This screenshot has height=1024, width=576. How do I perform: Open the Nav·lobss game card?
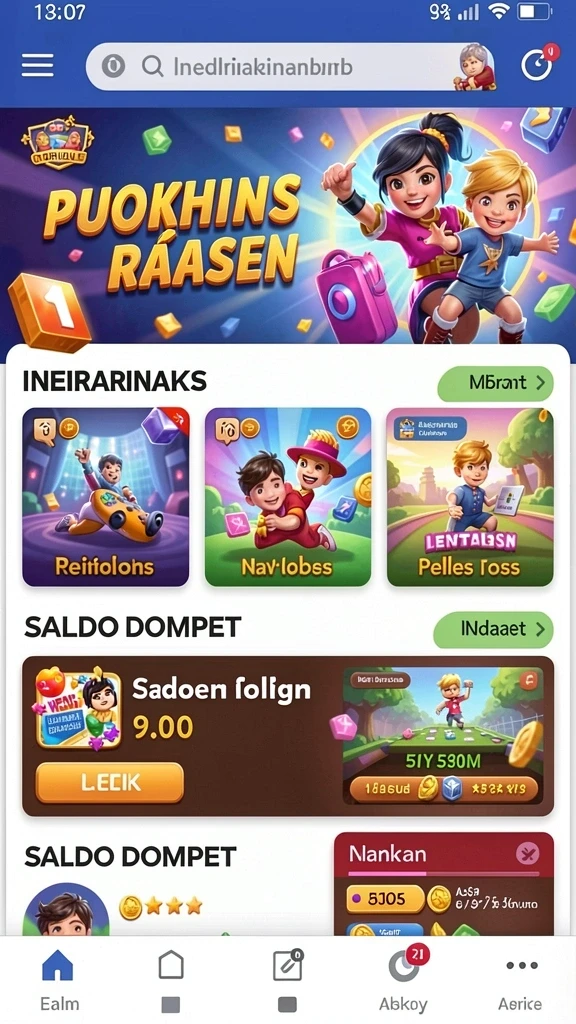pos(288,497)
